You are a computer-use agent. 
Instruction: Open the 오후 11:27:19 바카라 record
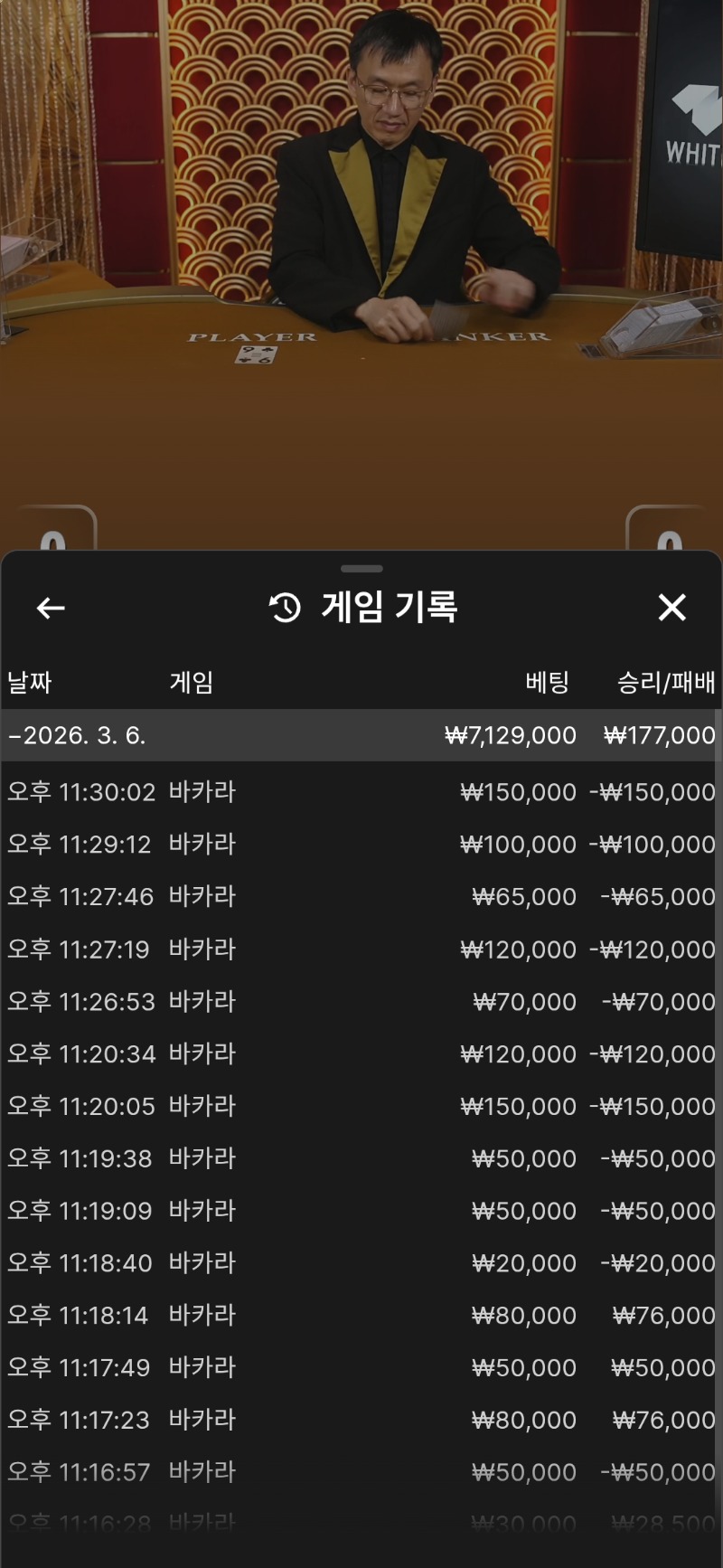[x=361, y=949]
